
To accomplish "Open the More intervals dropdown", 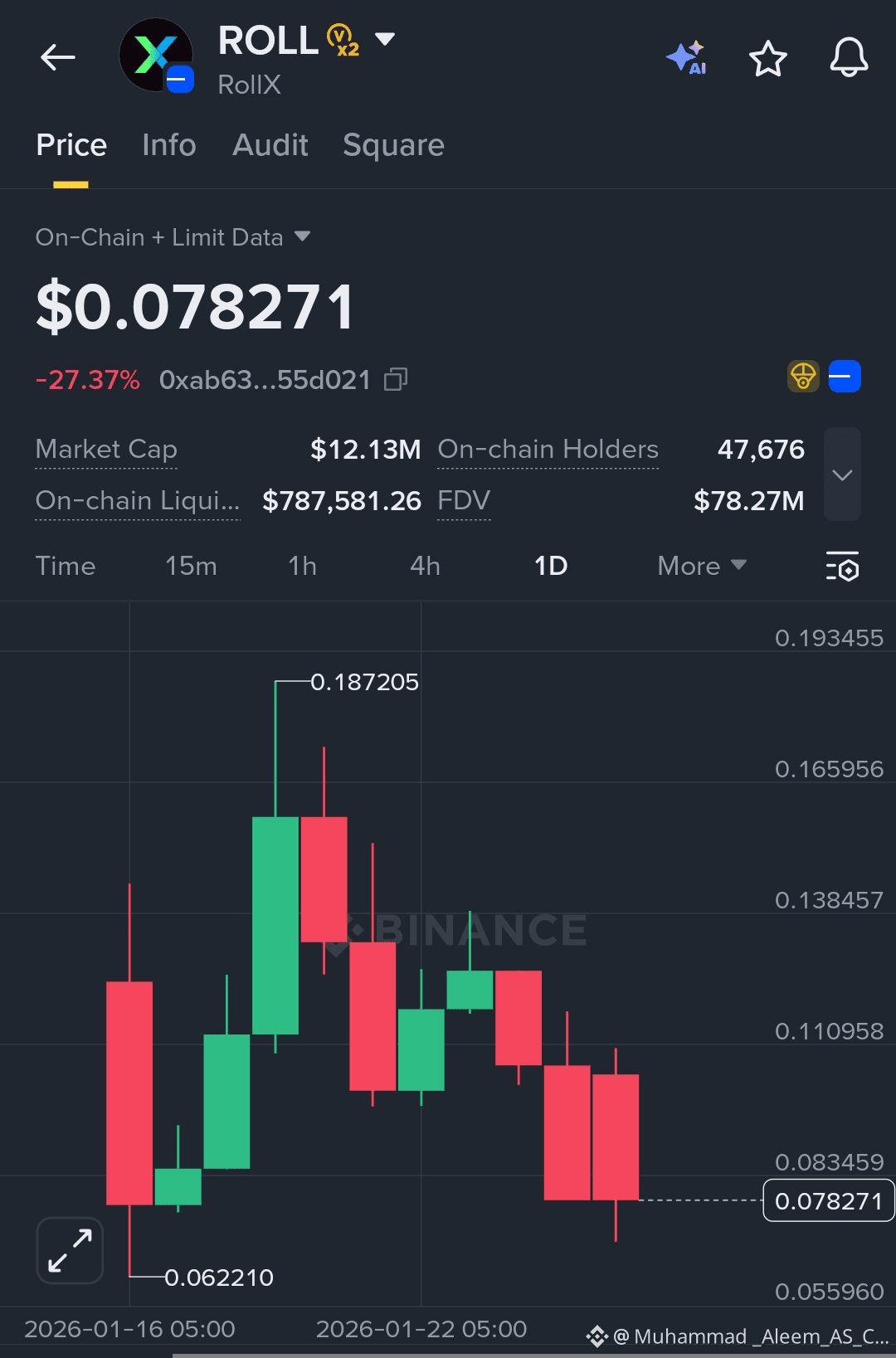I will click(x=701, y=566).
